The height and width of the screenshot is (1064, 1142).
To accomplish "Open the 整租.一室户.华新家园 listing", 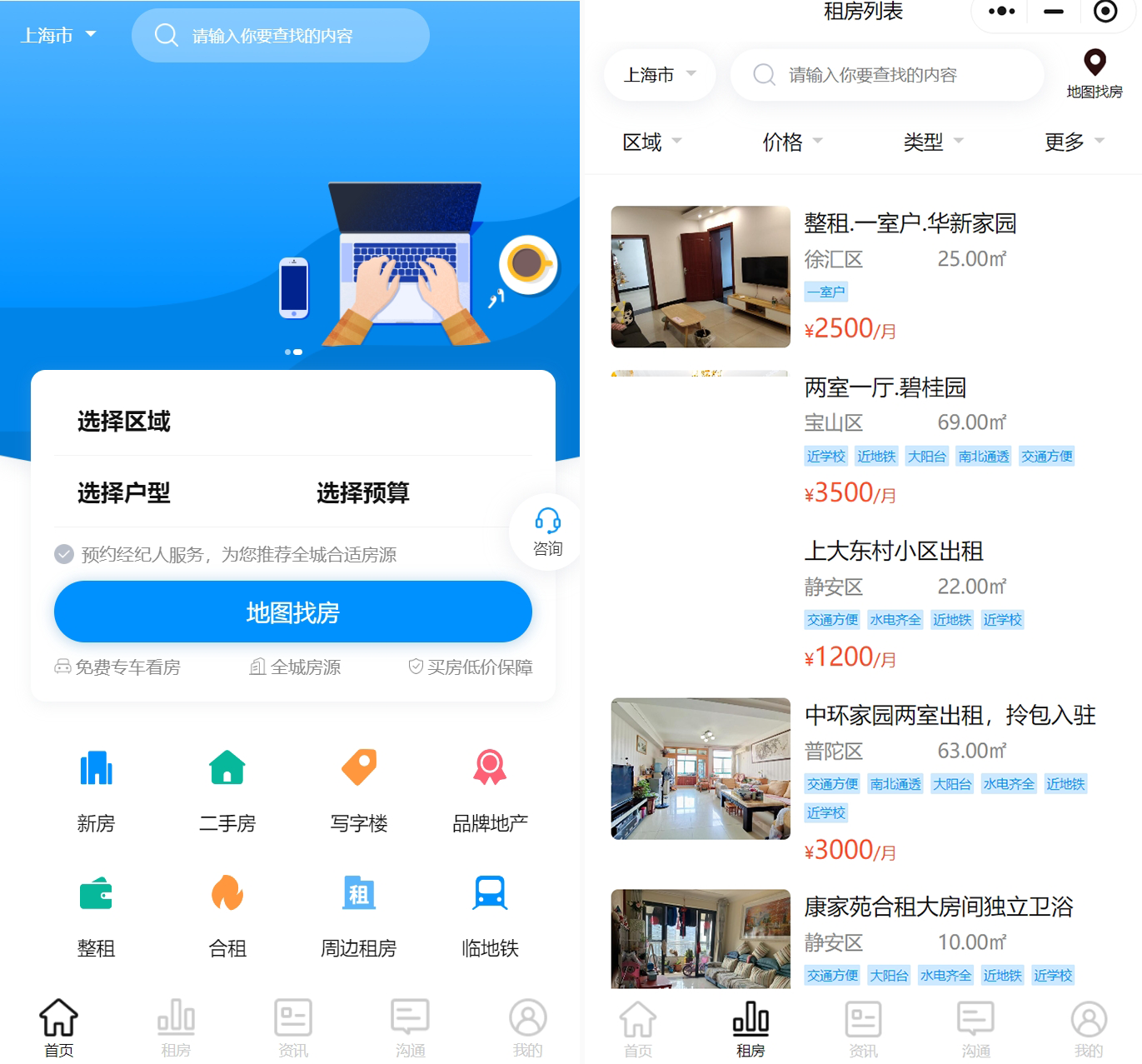I will tap(910, 223).
